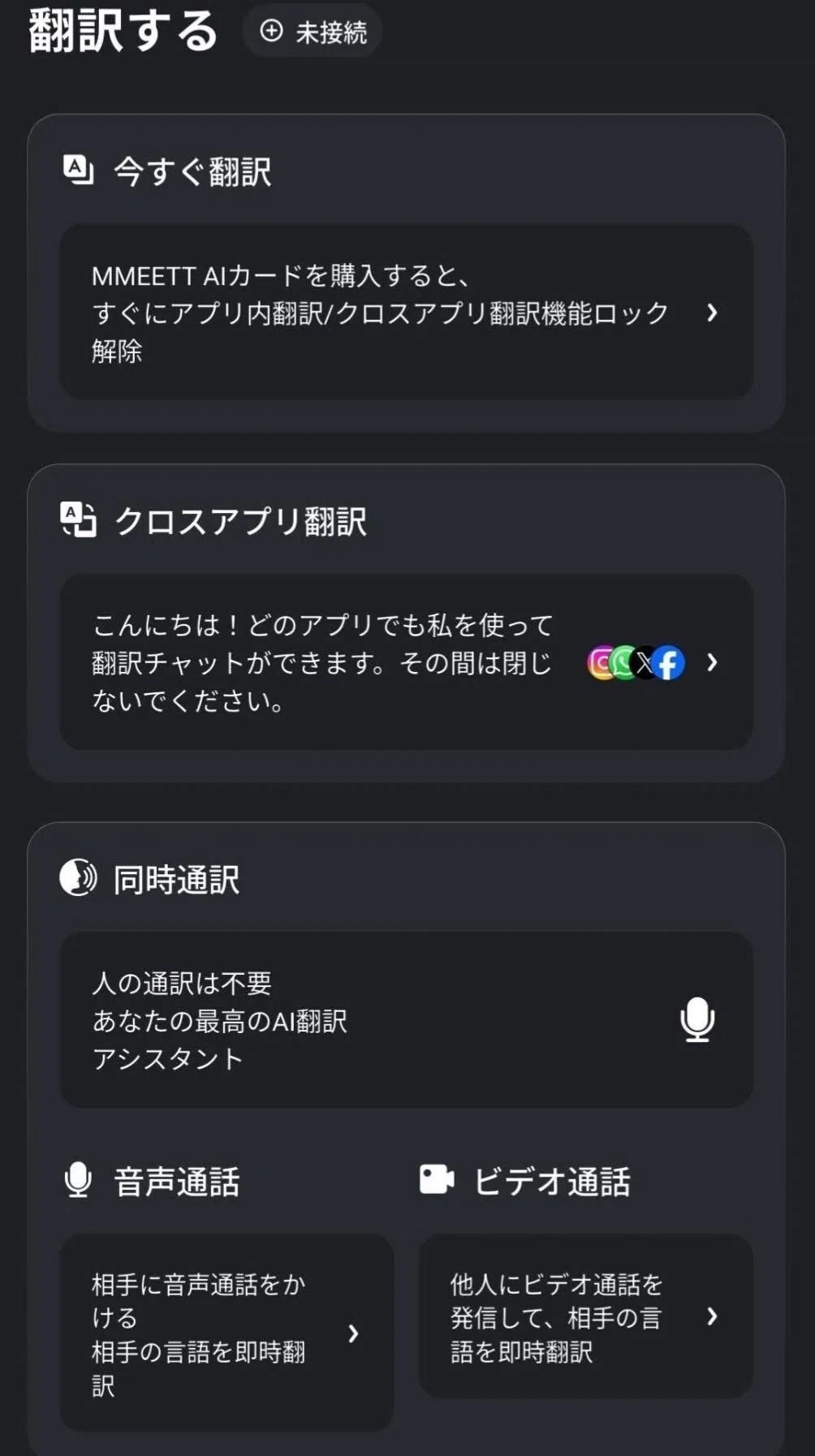Open the 音声通話 translation card

(226, 1333)
